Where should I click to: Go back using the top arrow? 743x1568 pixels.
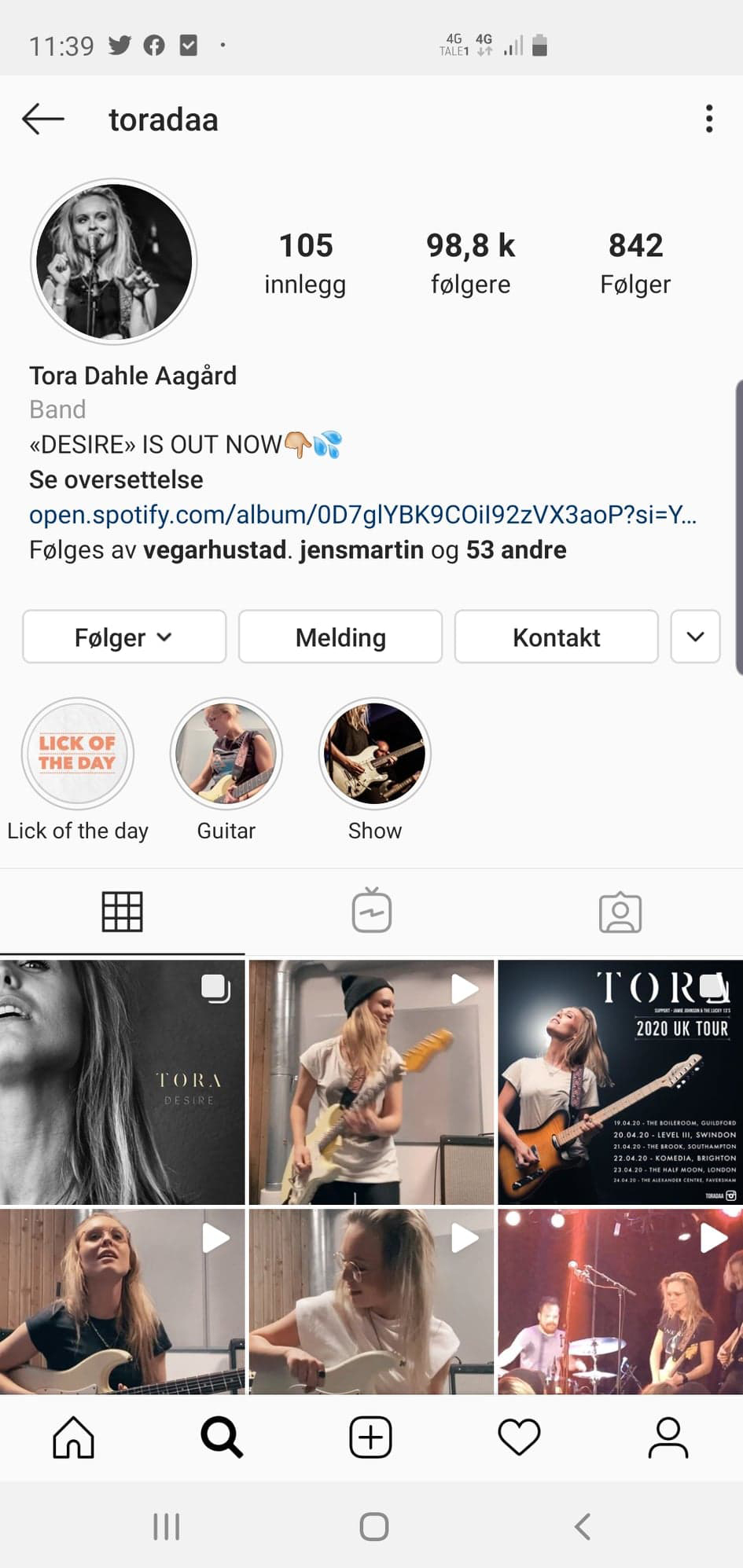[x=43, y=119]
